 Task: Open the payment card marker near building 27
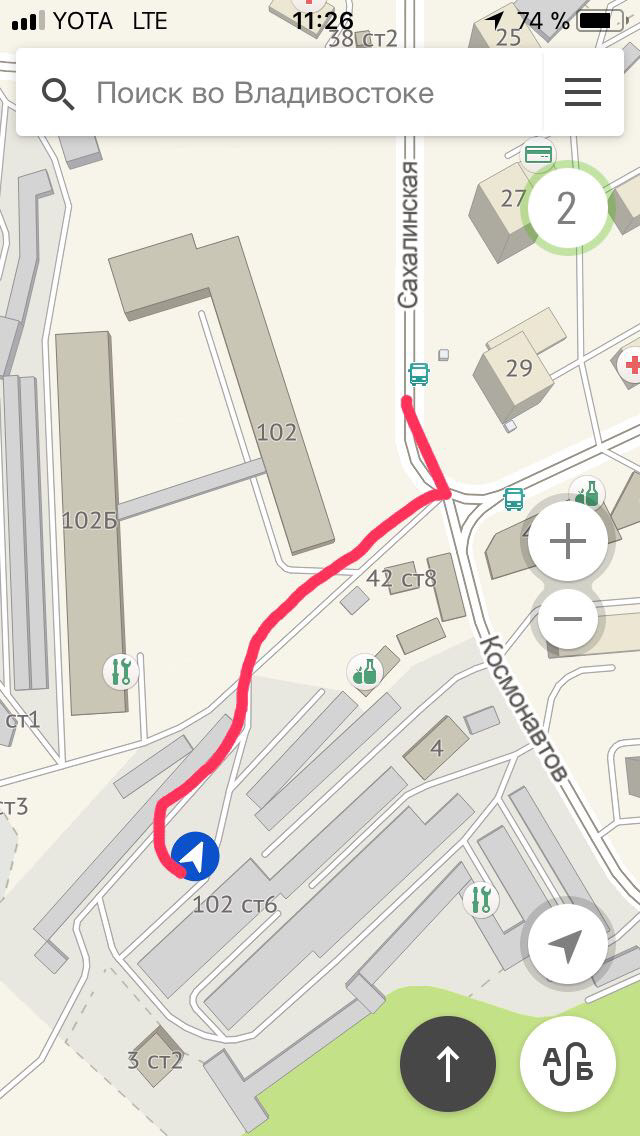click(x=539, y=154)
